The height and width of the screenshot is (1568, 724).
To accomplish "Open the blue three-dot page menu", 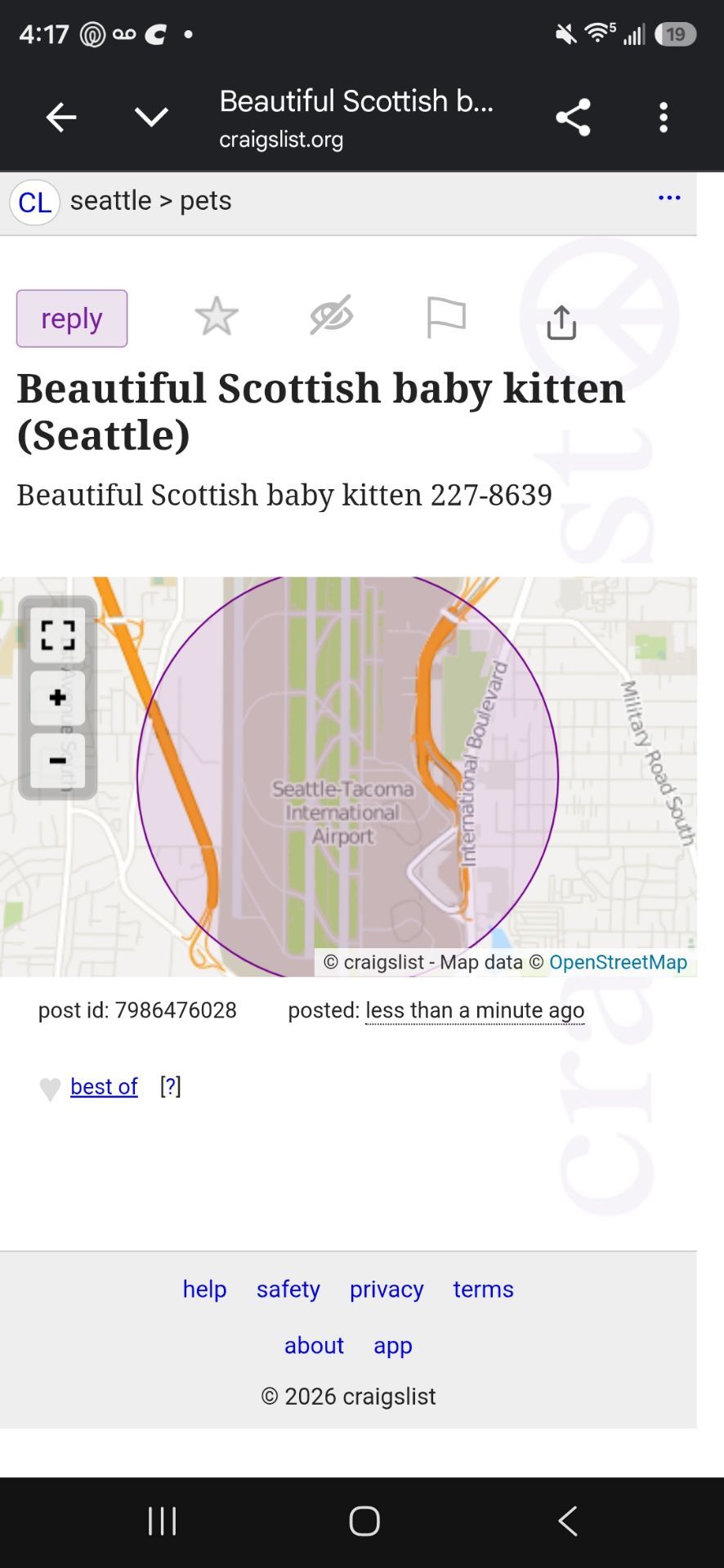I will [x=669, y=198].
